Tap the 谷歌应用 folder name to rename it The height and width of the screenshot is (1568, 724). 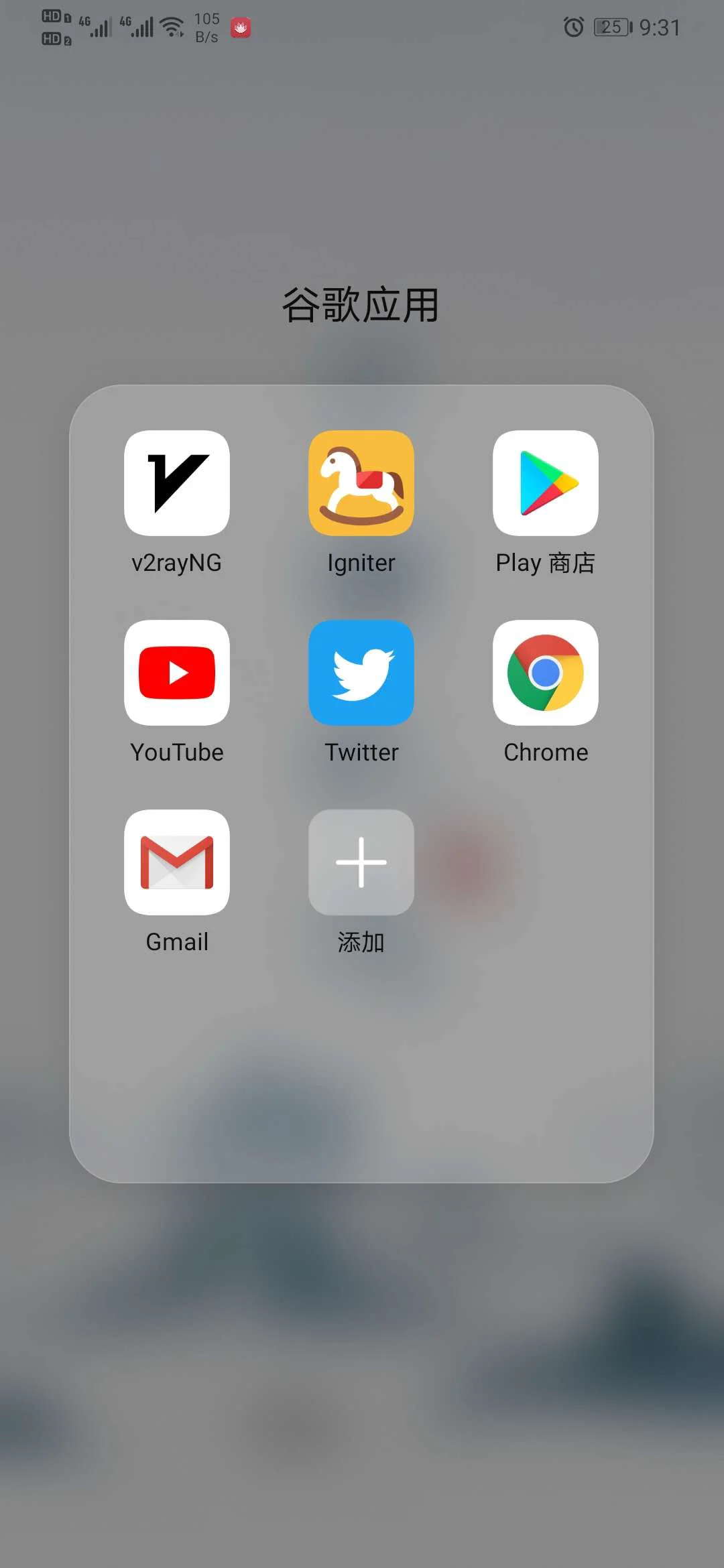(361, 306)
